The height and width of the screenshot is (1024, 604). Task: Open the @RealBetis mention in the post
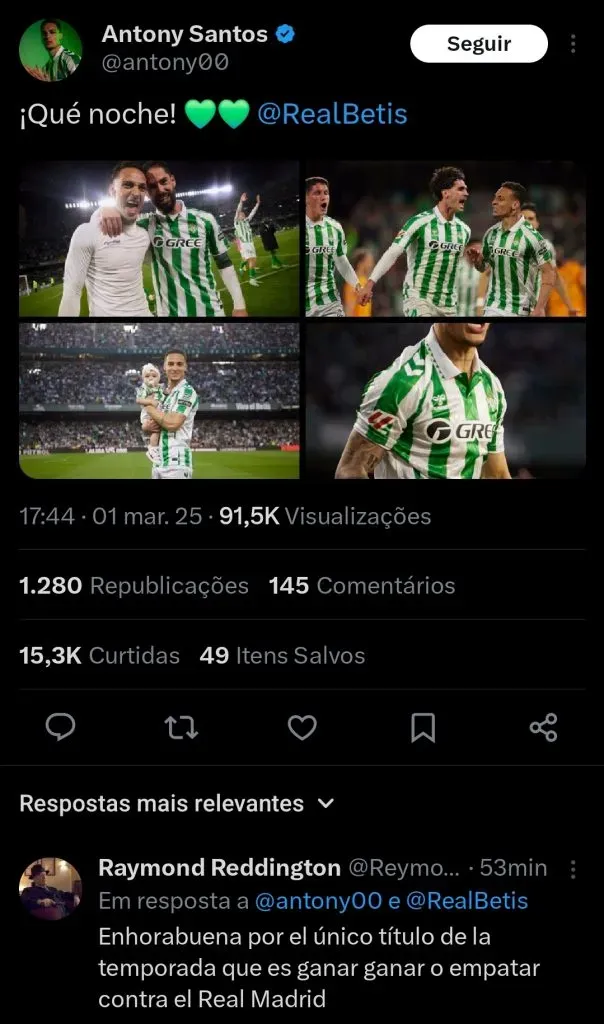point(332,114)
